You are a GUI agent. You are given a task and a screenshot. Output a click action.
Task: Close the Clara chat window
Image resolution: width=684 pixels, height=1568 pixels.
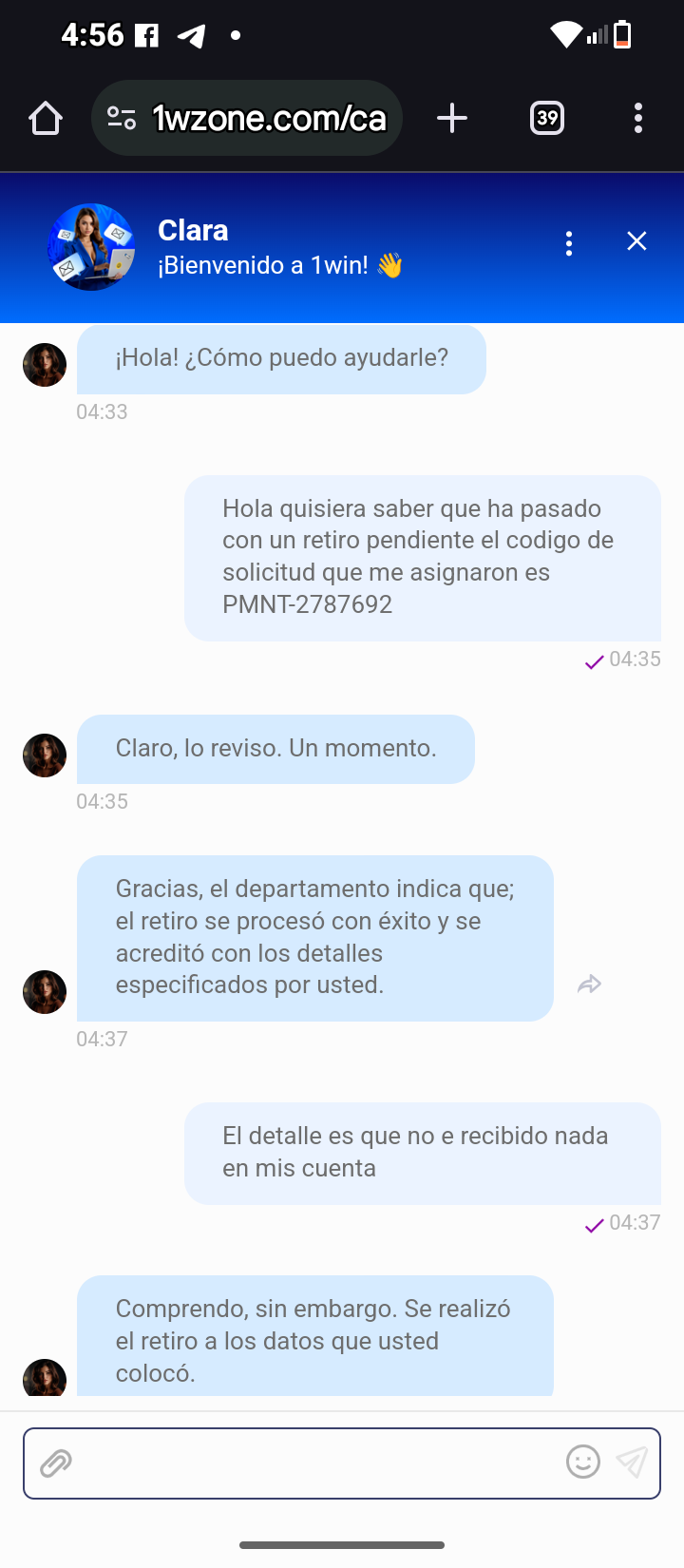pyautogui.click(x=636, y=241)
